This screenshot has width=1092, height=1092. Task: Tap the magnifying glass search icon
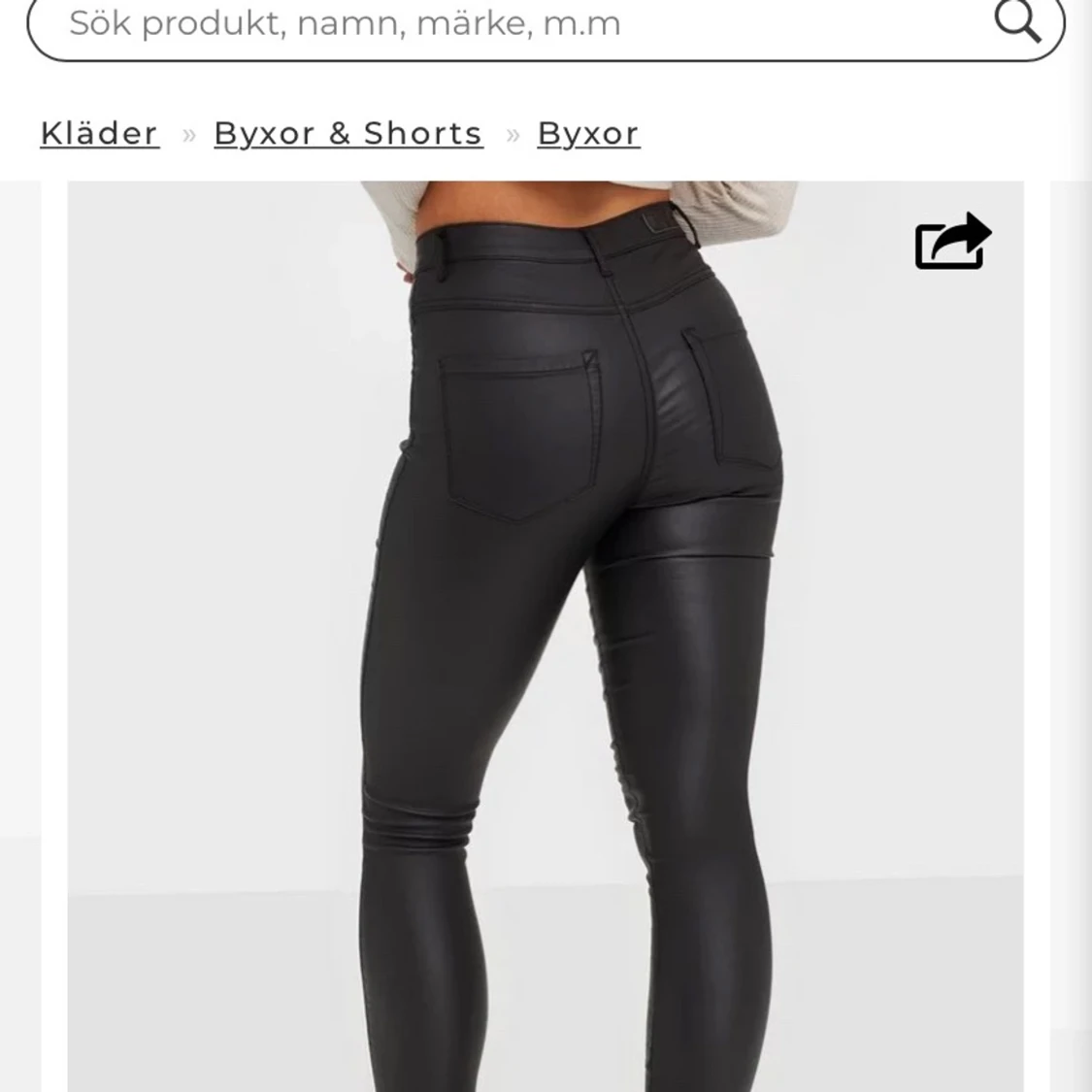coord(1017,21)
